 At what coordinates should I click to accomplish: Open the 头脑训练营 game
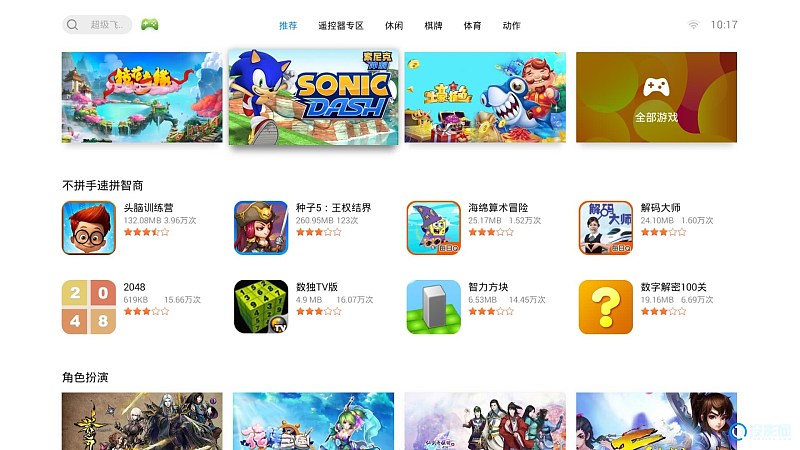(89, 228)
